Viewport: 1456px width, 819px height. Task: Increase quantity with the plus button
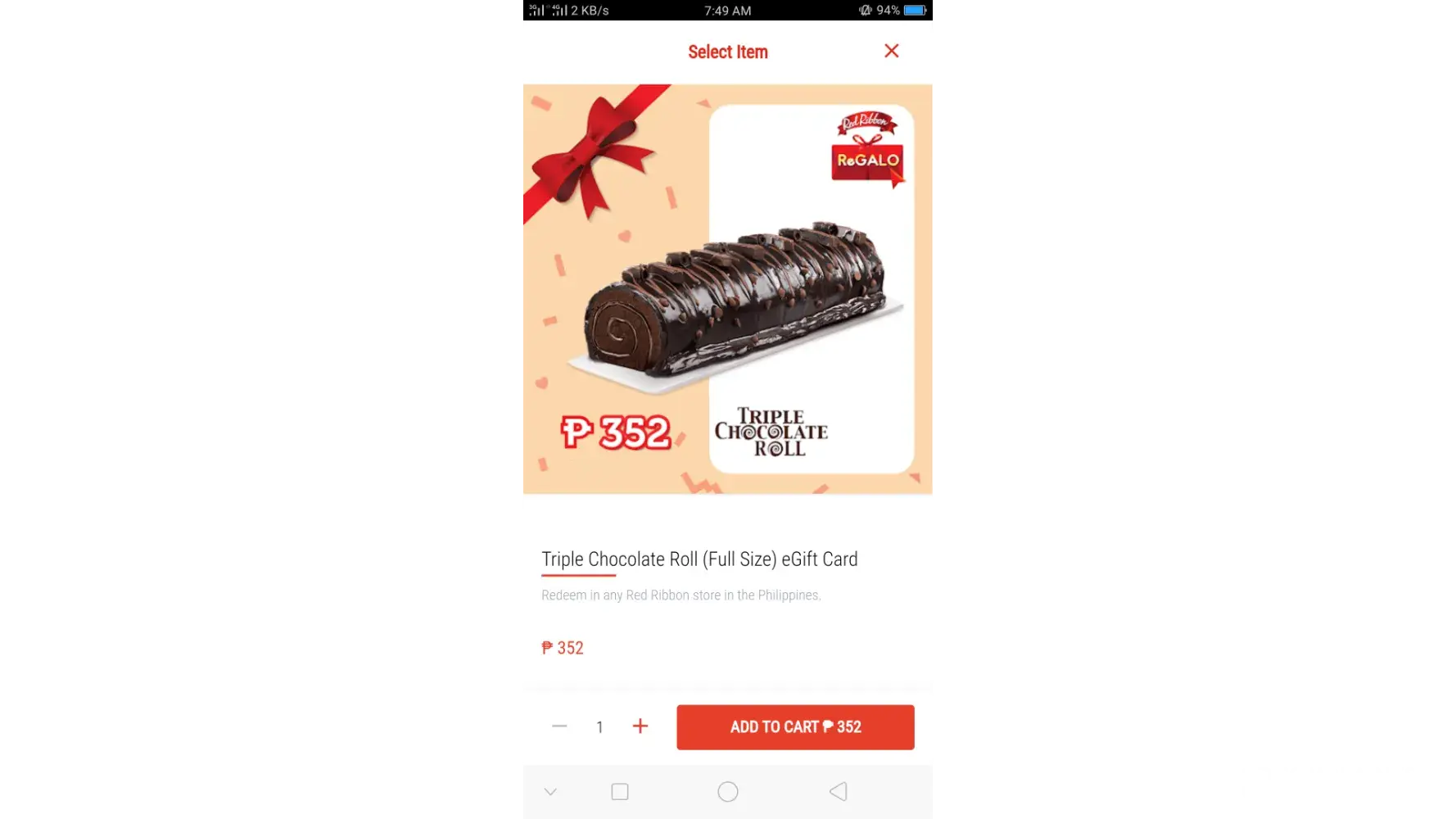(640, 726)
